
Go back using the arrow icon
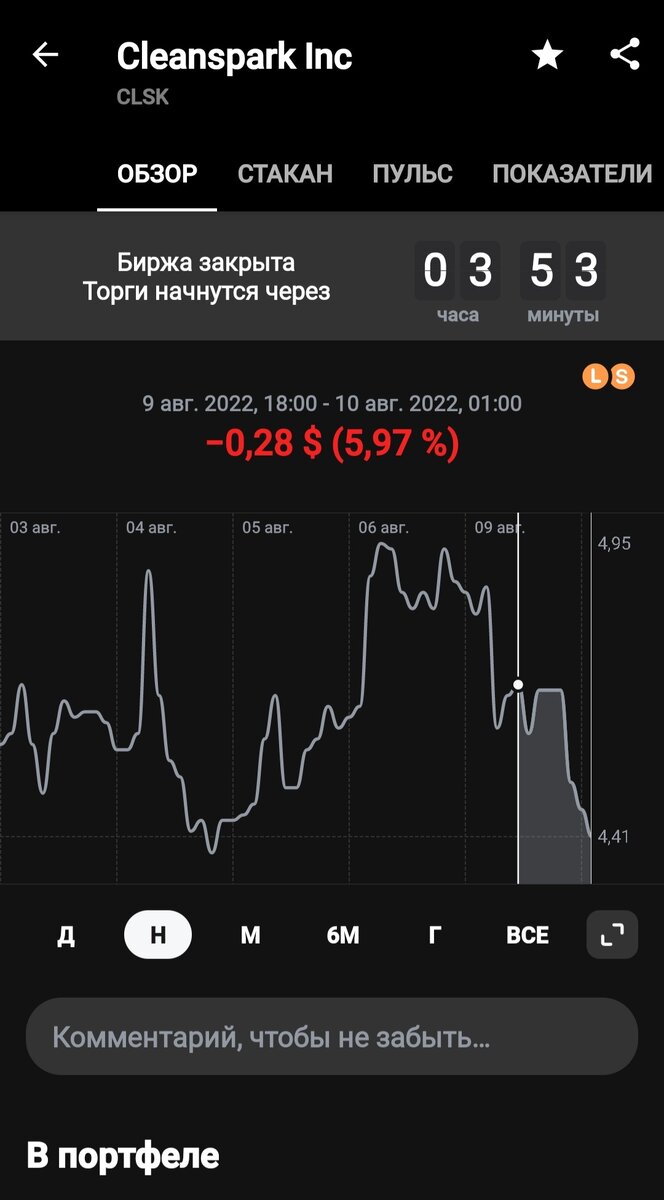(x=46, y=55)
